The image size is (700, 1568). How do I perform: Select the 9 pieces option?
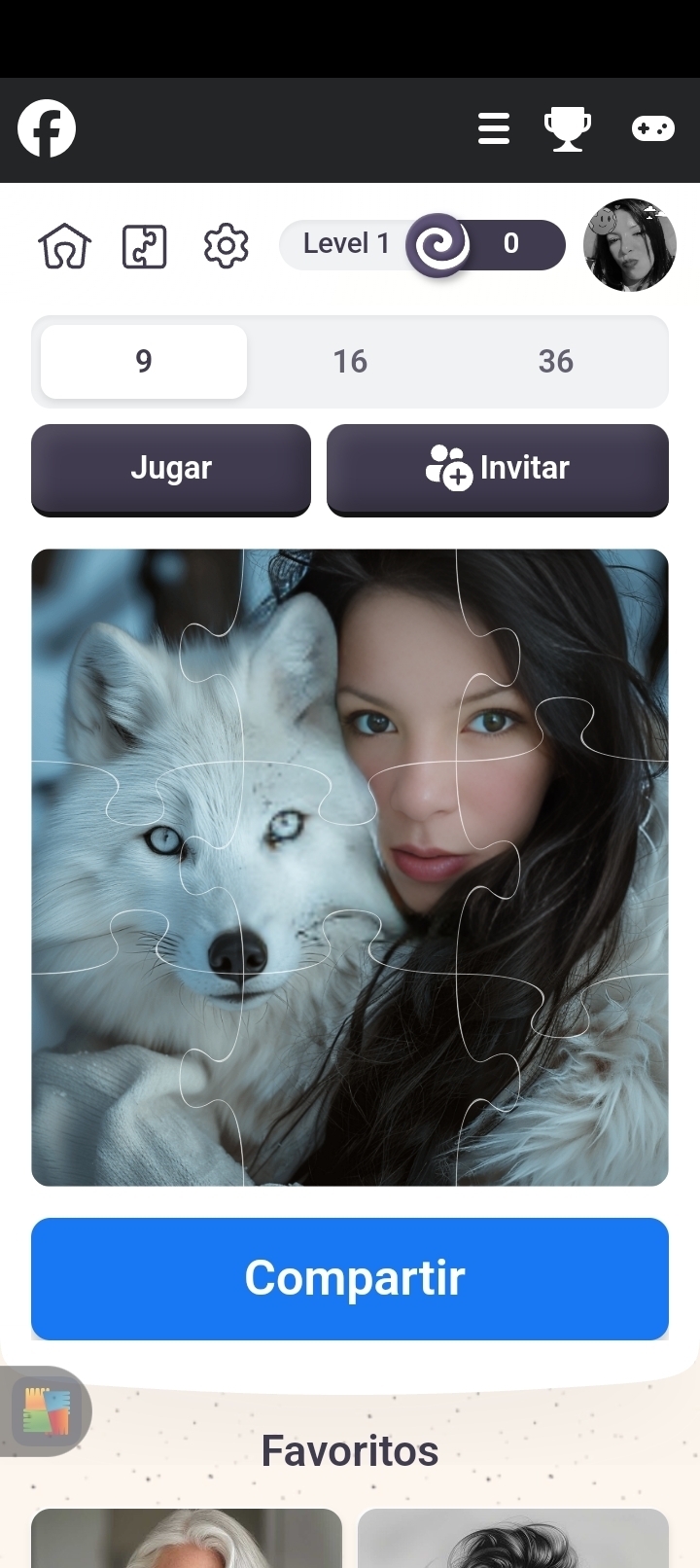[x=144, y=362]
